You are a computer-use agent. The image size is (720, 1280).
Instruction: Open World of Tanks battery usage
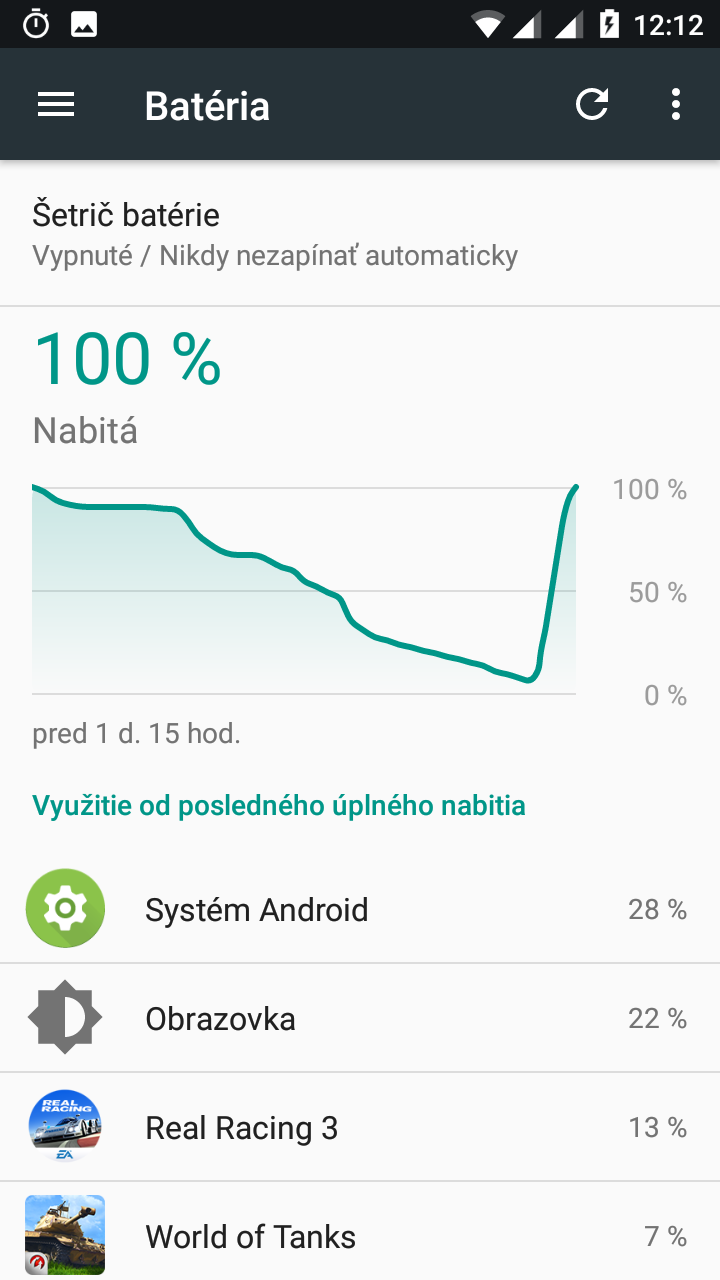tap(360, 1232)
